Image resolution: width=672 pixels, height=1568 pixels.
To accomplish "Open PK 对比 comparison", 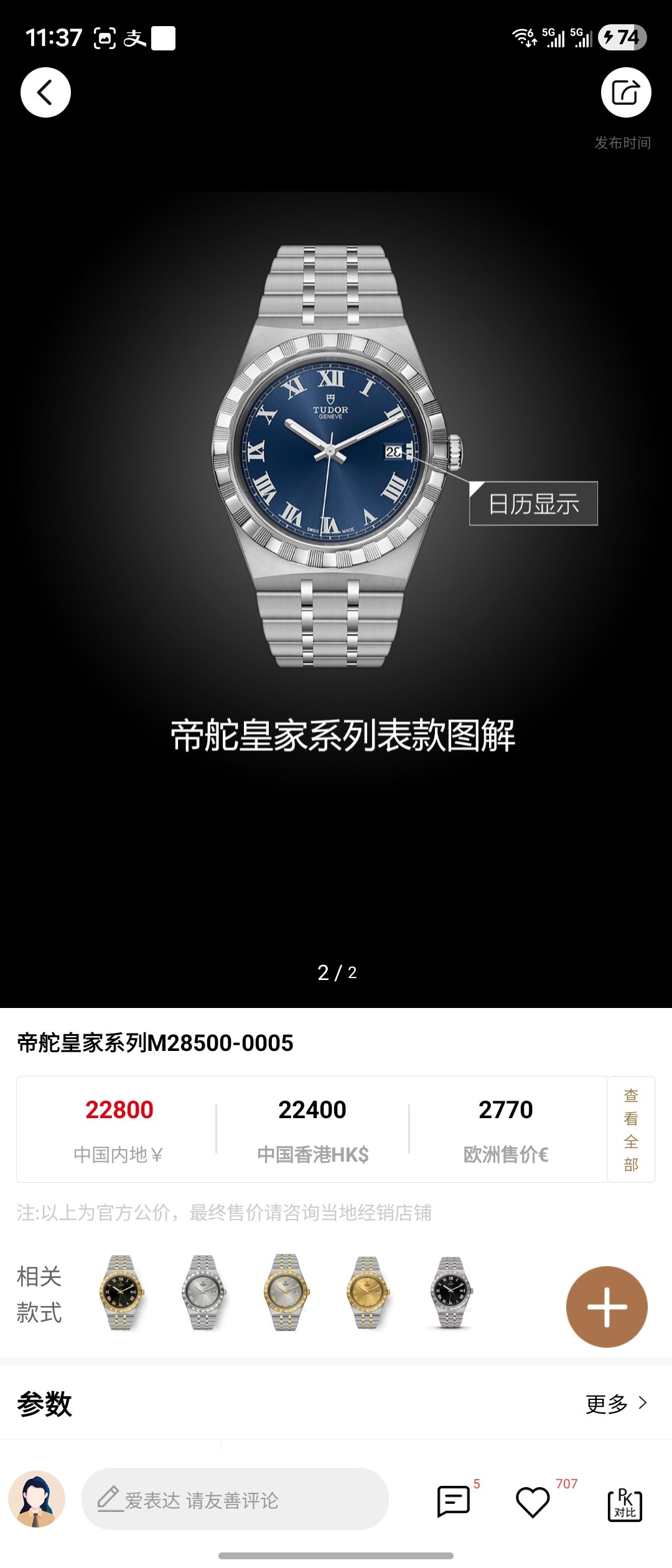I will pos(625,1505).
